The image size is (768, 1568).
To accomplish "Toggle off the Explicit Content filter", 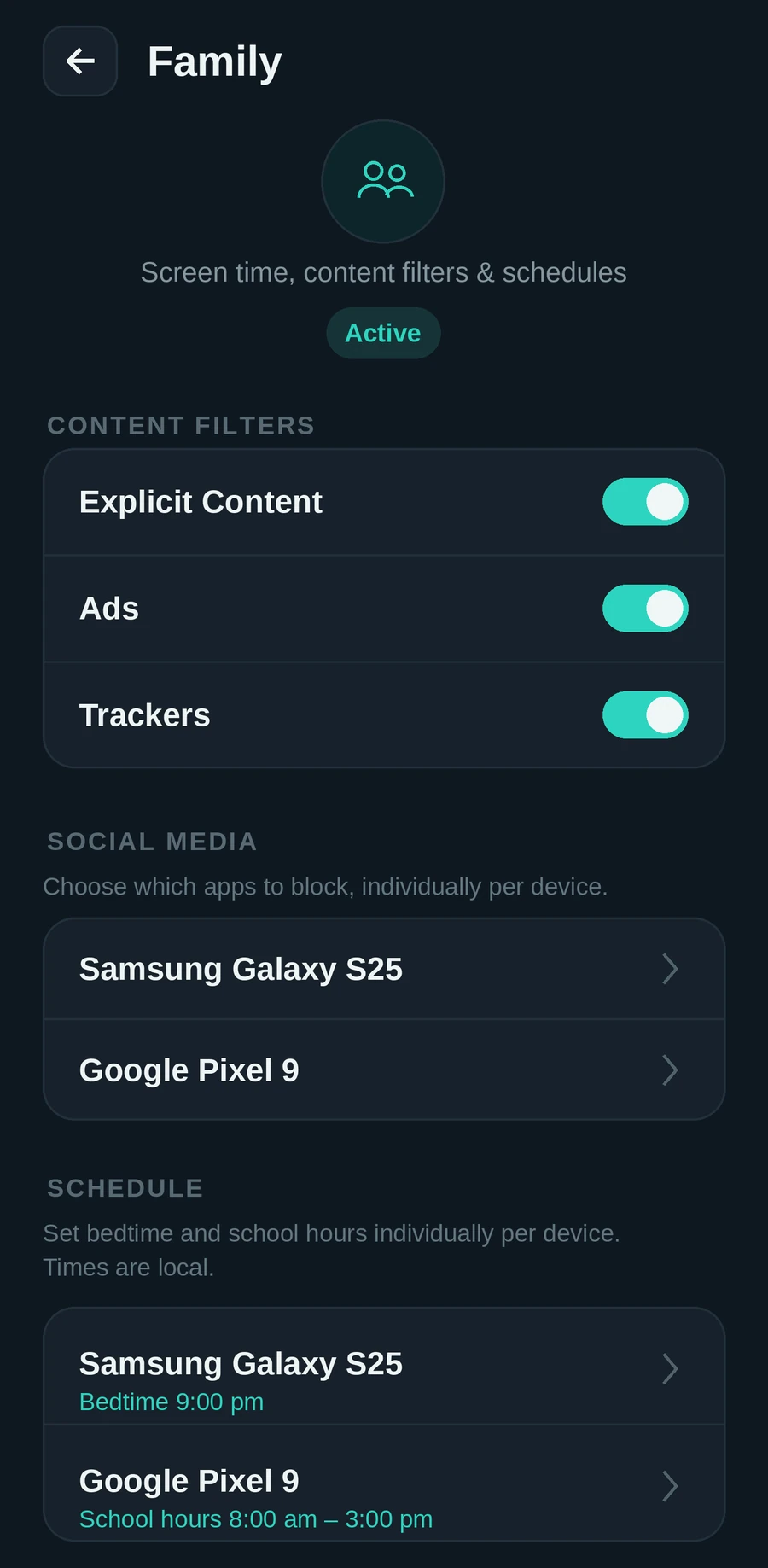I will (645, 502).
